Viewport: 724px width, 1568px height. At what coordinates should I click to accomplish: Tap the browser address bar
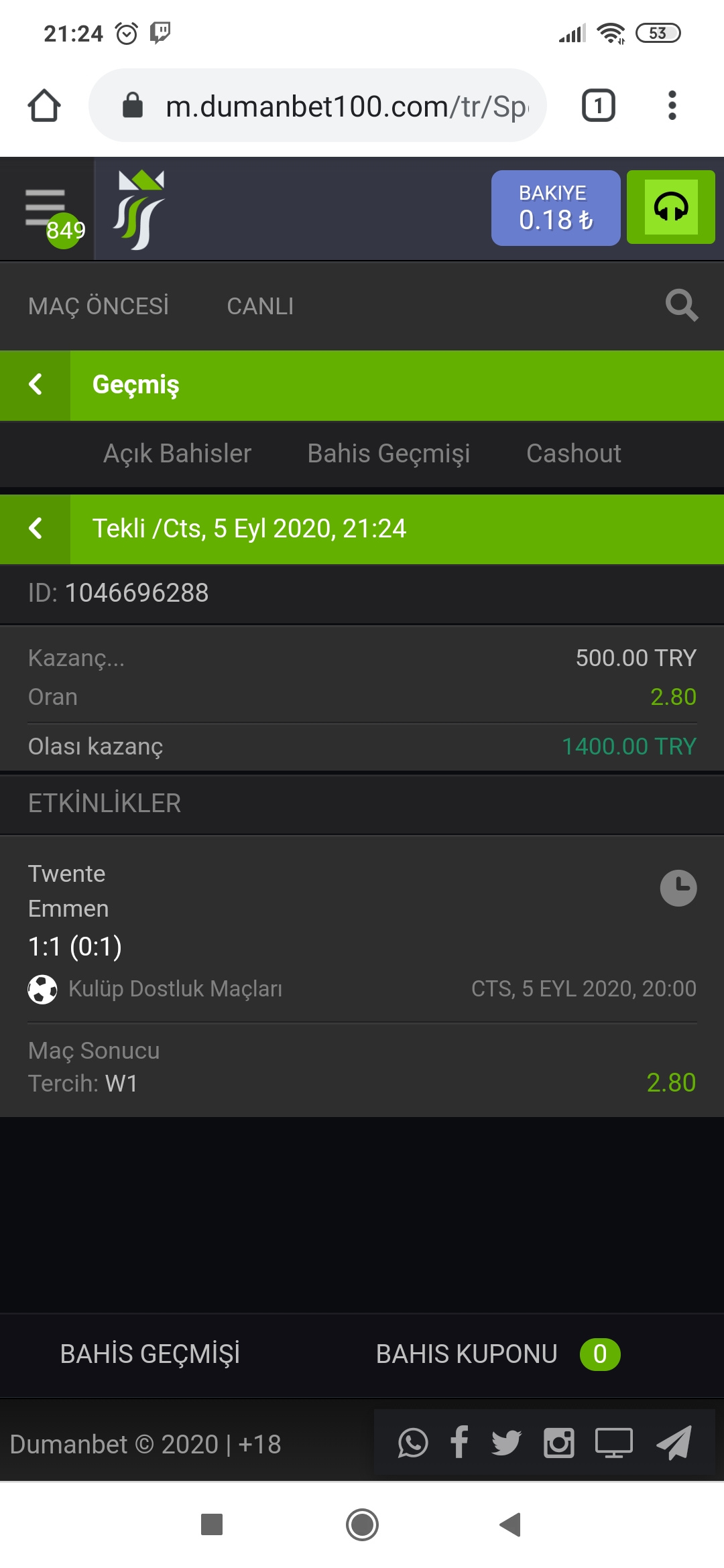tap(318, 106)
